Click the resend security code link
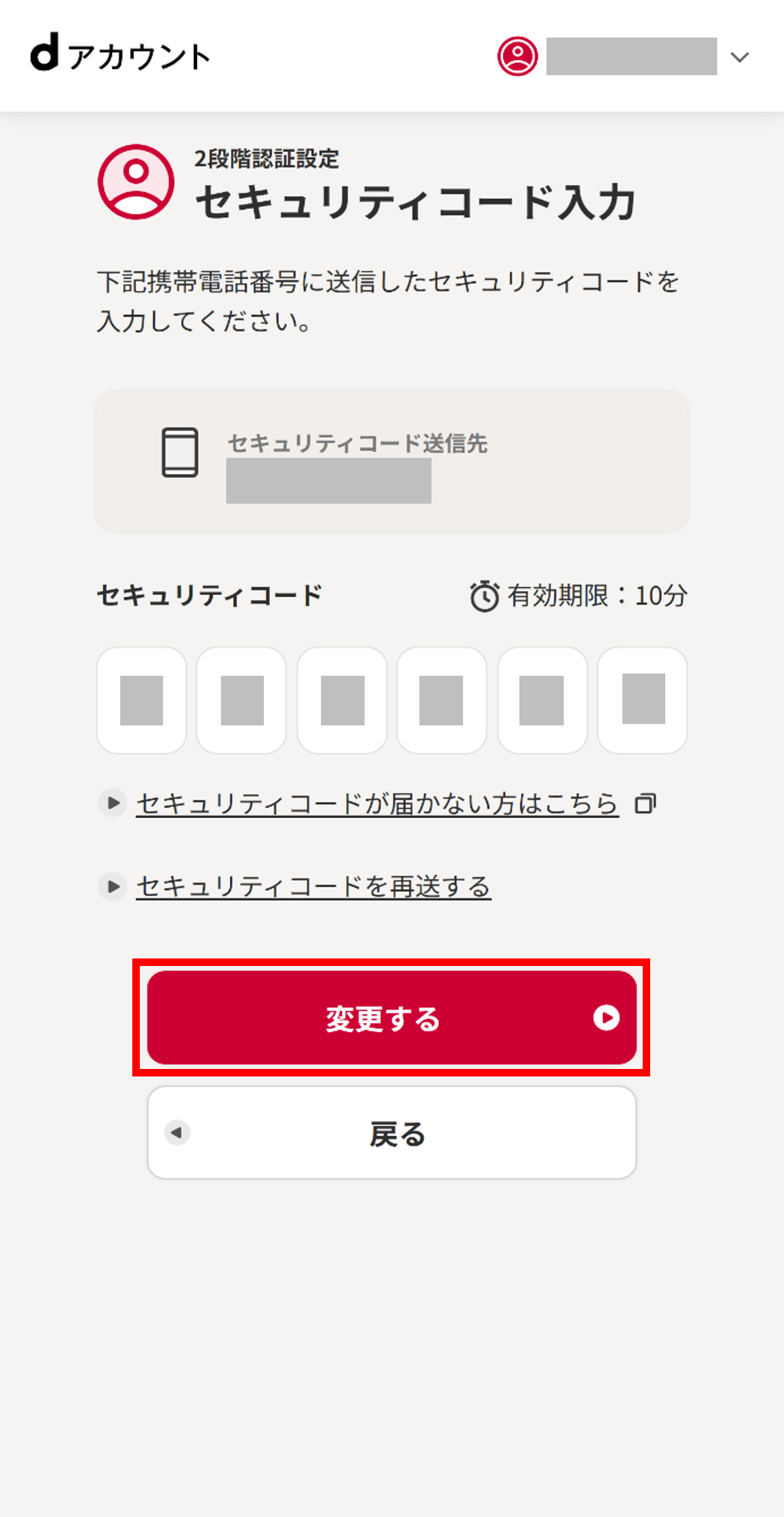The width and height of the screenshot is (784, 1517). (x=313, y=886)
